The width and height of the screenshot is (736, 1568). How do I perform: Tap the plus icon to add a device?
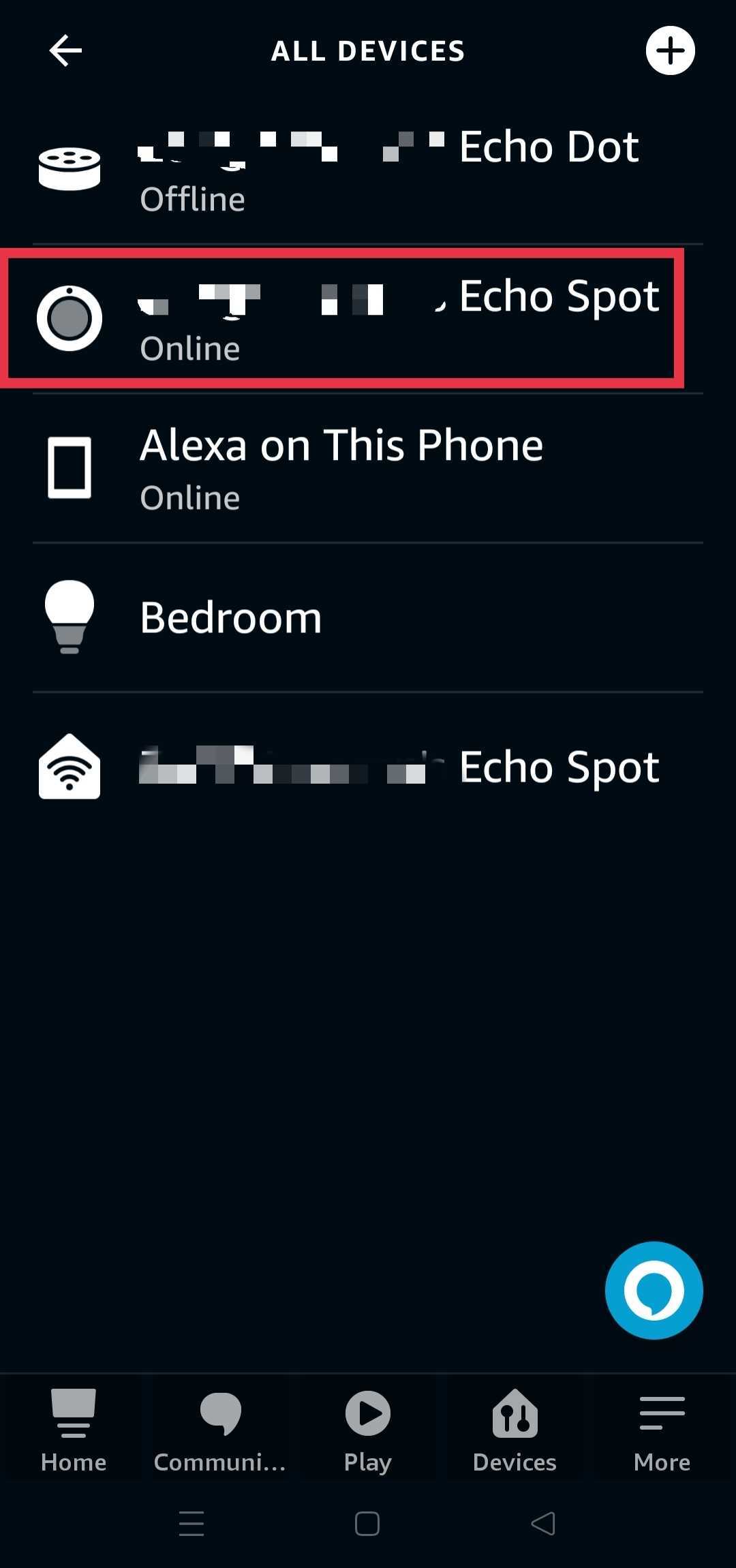coord(670,50)
